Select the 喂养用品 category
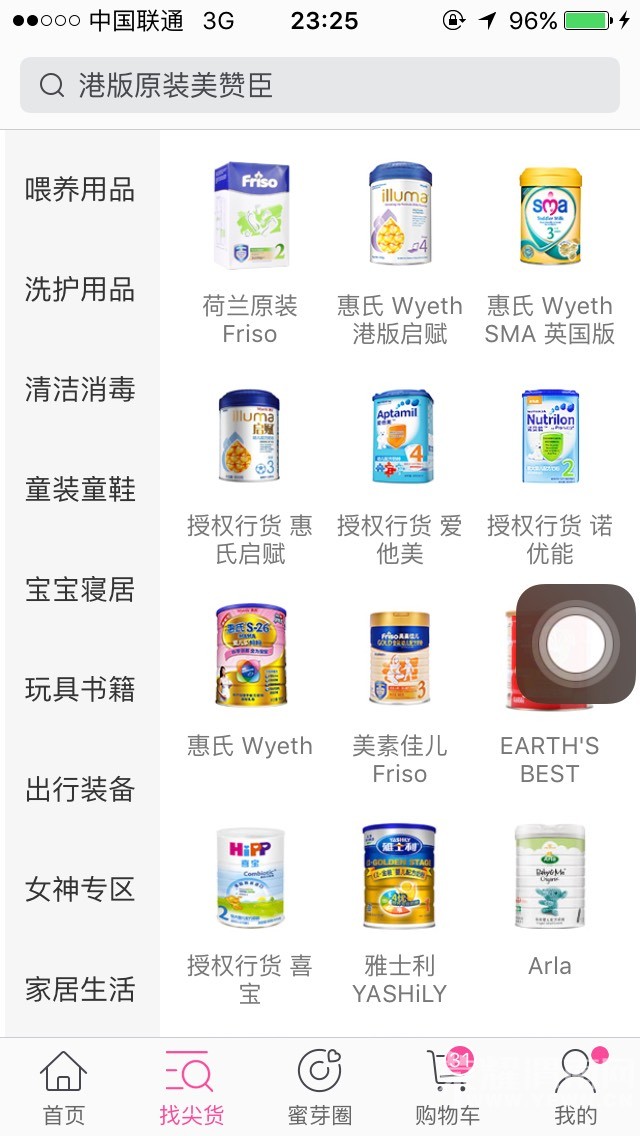640x1136 pixels. coord(80,190)
